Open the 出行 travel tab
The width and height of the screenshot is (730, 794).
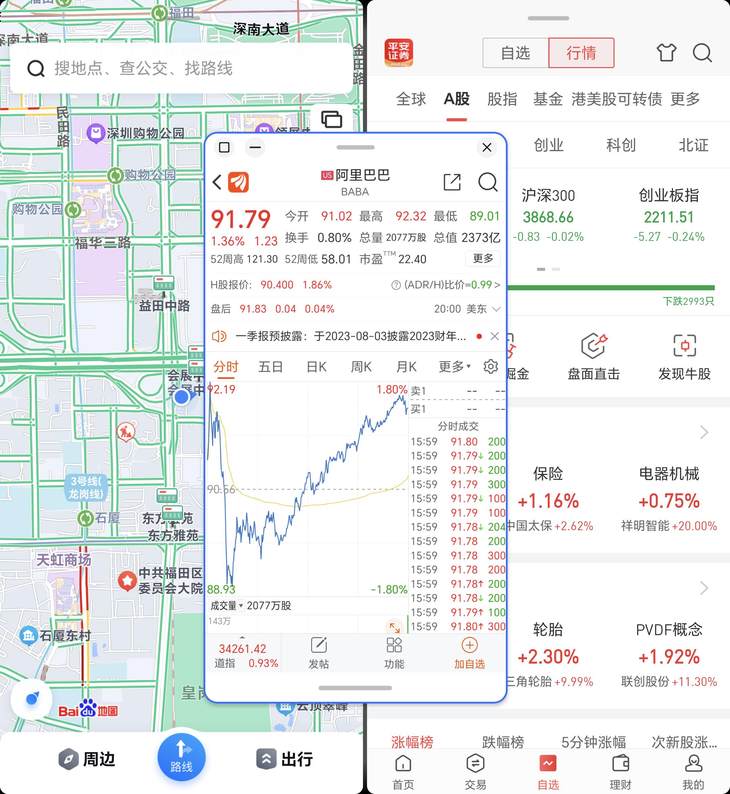pos(285,759)
